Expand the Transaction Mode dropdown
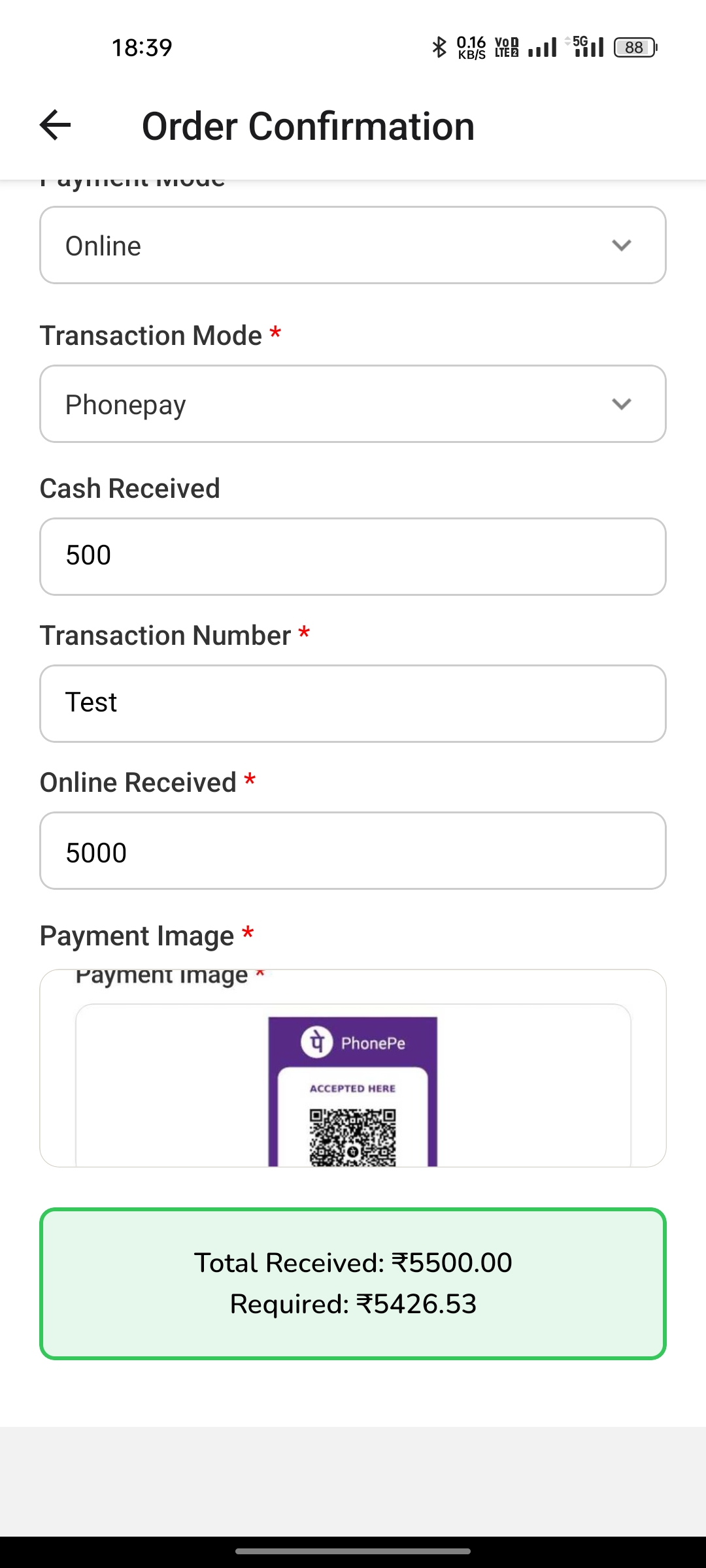The height and width of the screenshot is (1568, 706). [x=353, y=404]
